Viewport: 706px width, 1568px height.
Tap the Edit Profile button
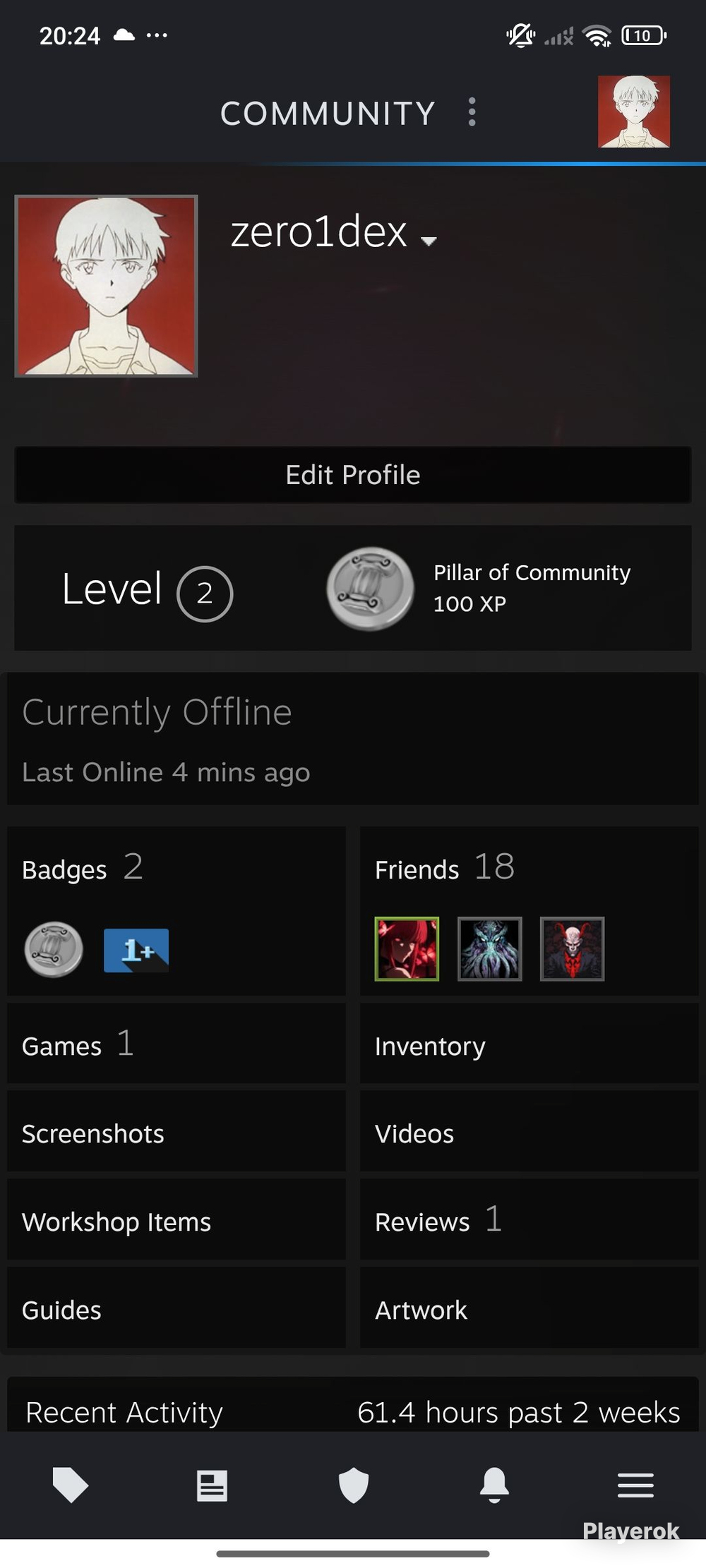(353, 475)
